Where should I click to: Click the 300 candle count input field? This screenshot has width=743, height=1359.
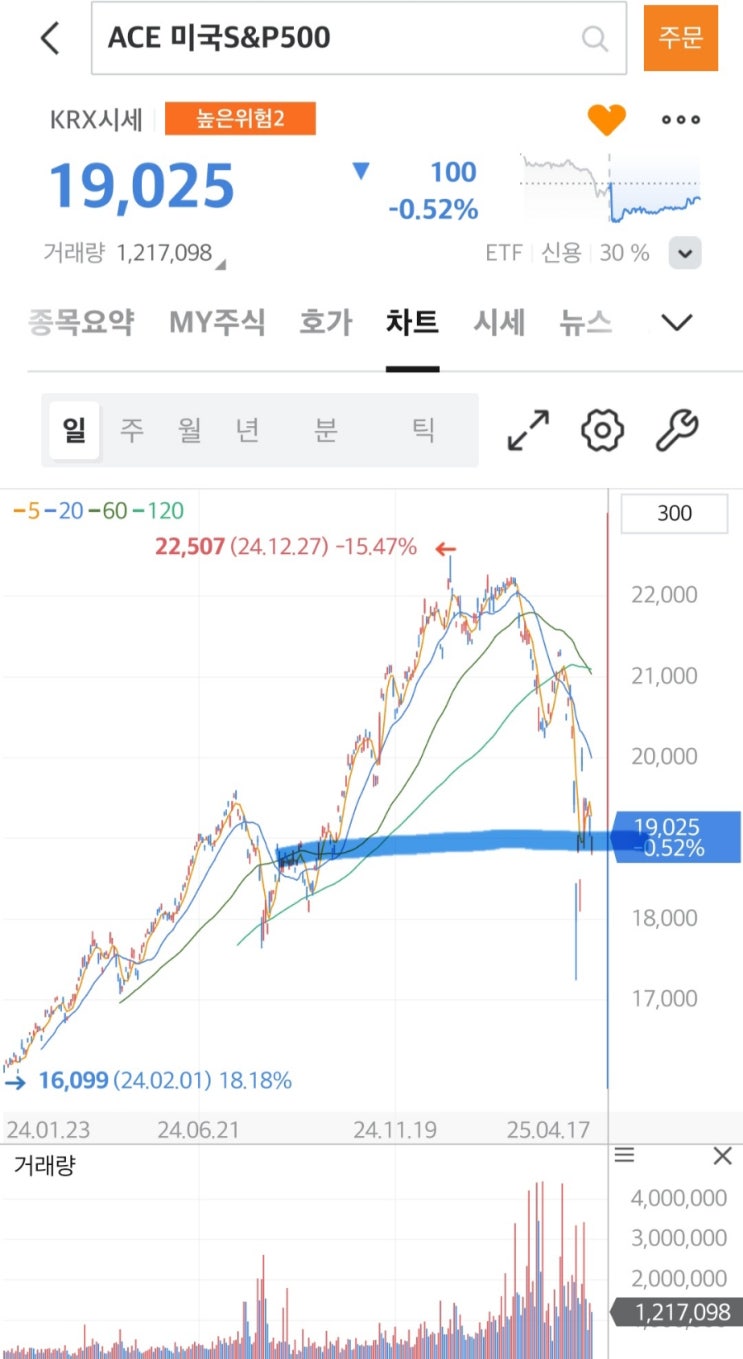pos(675,513)
